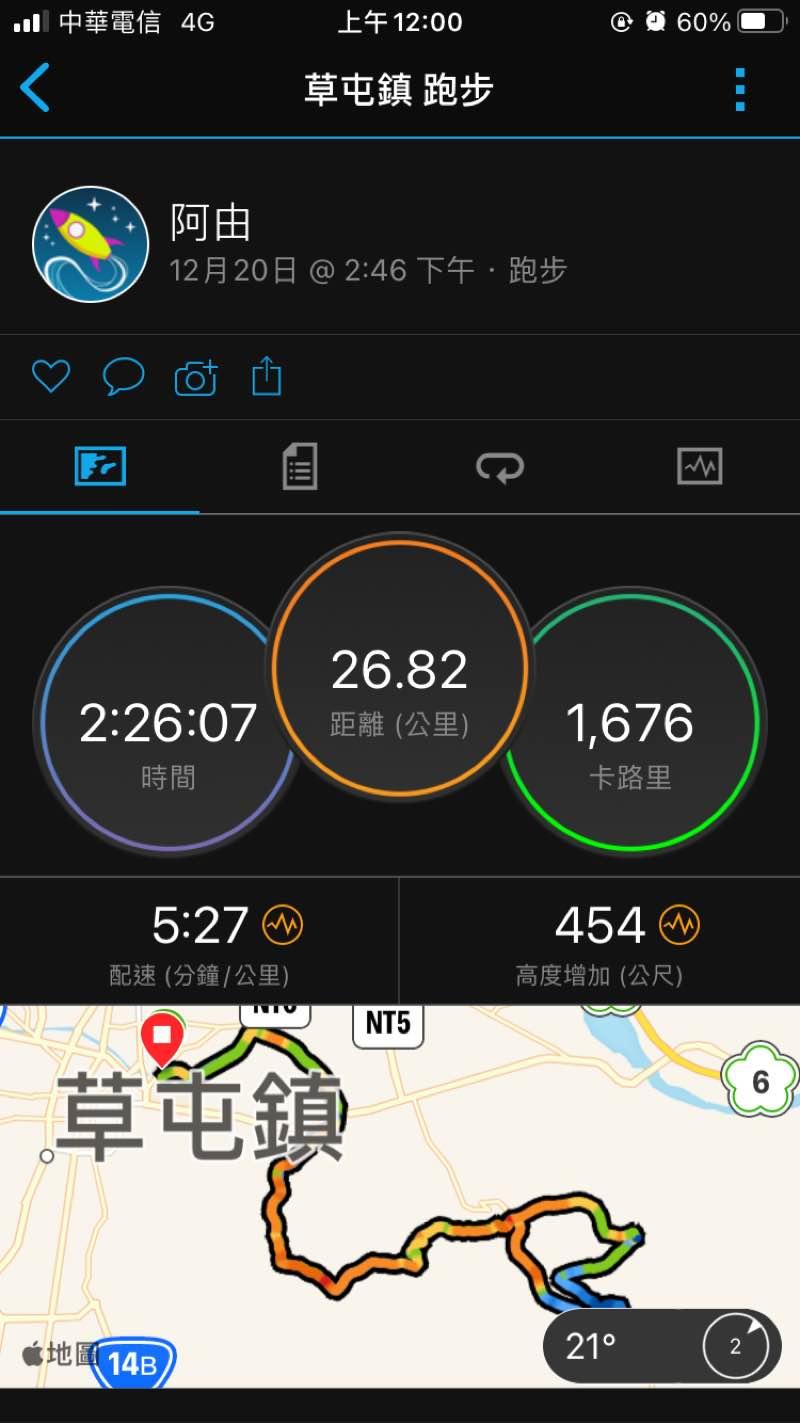This screenshot has width=800, height=1423.
Task: Like this run activity
Action: 51,377
